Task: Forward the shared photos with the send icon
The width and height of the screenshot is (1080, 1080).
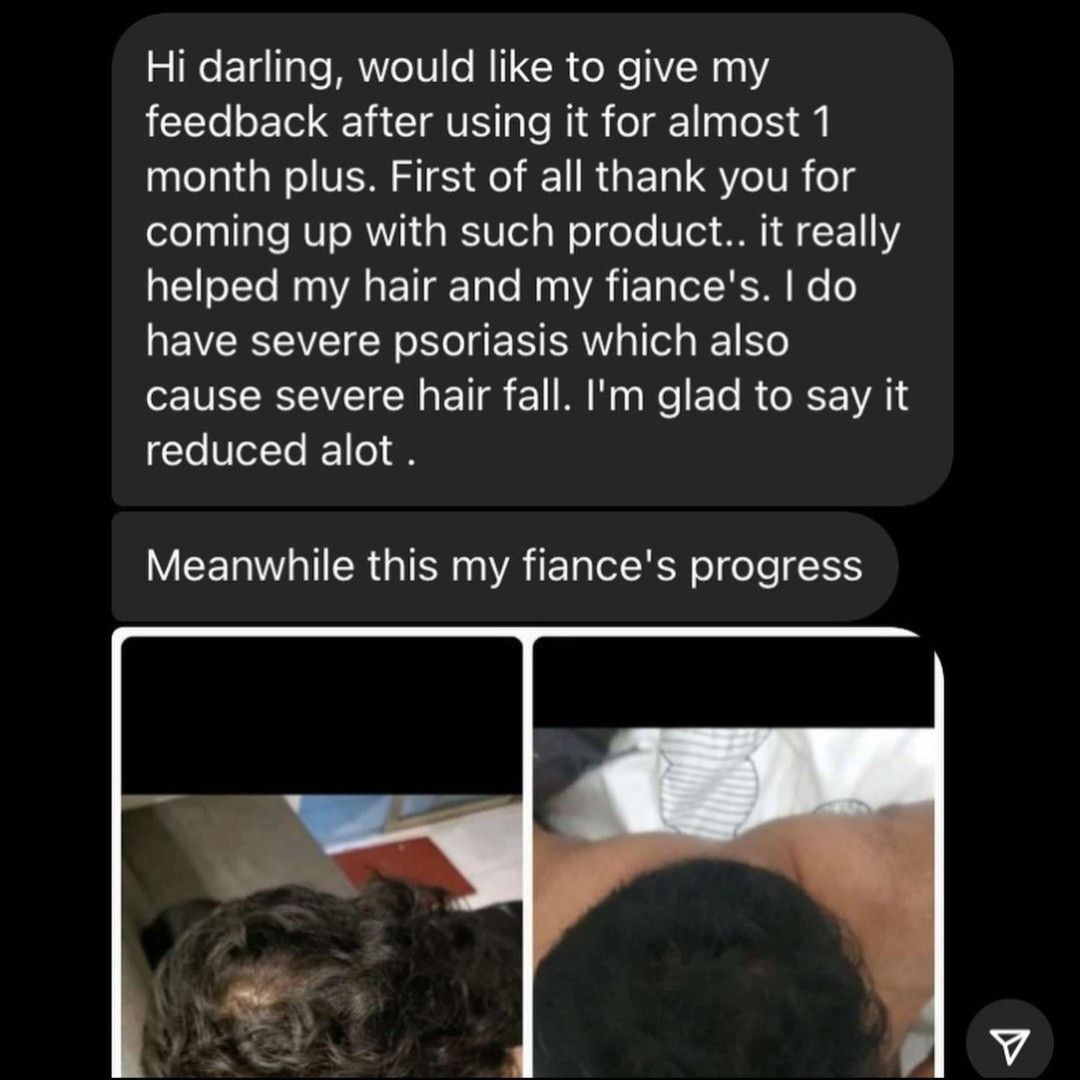Action: [x=1011, y=1041]
